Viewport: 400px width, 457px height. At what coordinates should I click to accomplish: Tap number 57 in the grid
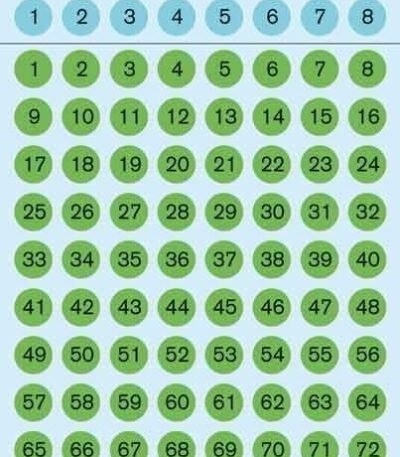click(x=33, y=402)
